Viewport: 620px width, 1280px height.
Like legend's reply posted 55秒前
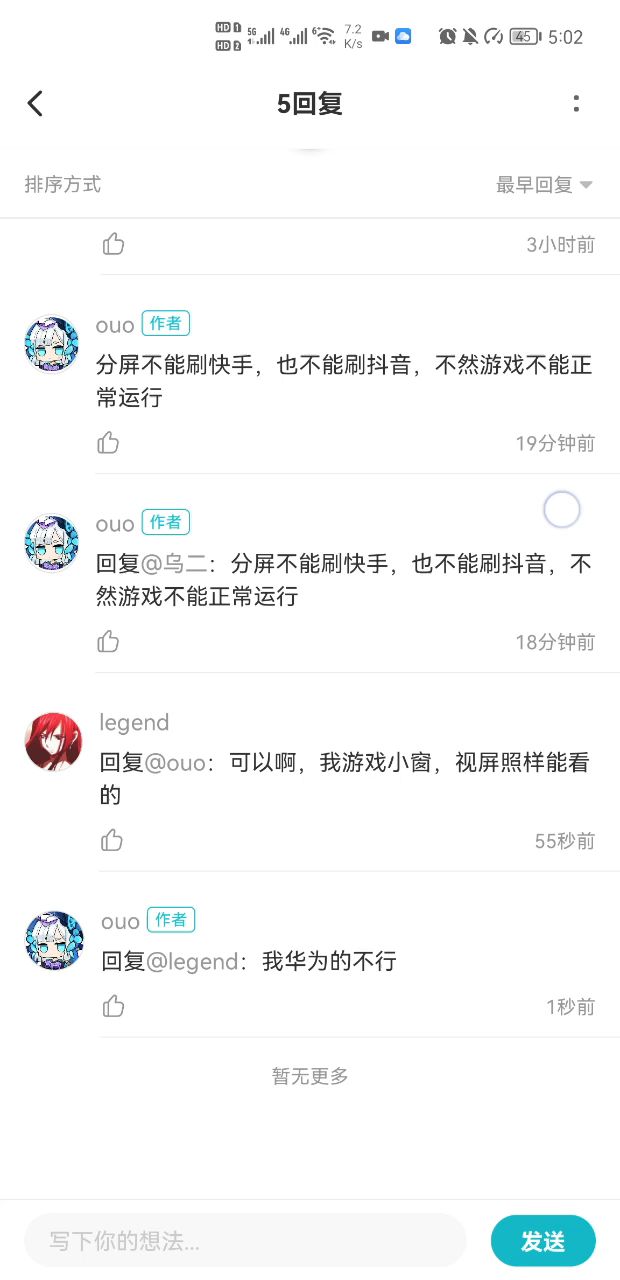pos(112,841)
